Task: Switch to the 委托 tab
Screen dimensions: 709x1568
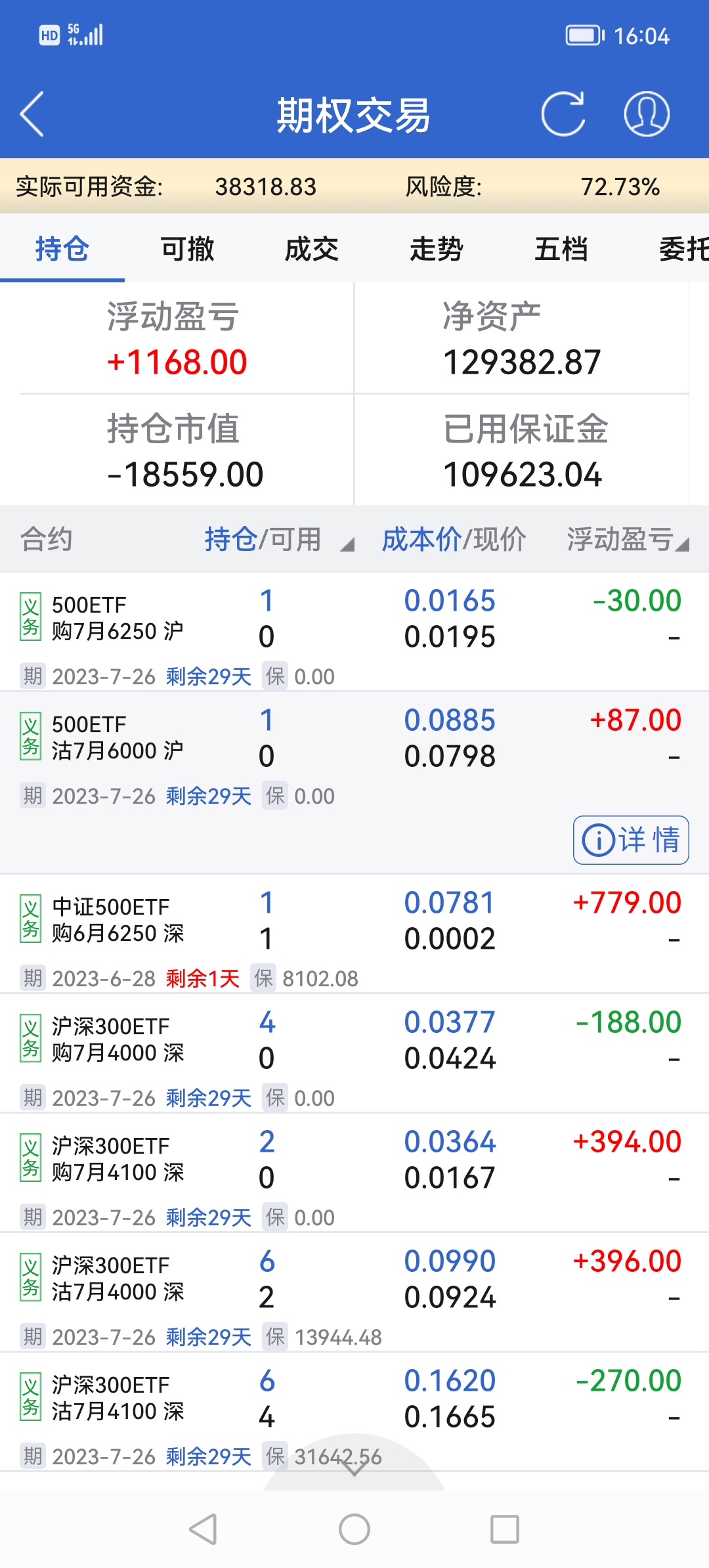Action: pos(683,250)
